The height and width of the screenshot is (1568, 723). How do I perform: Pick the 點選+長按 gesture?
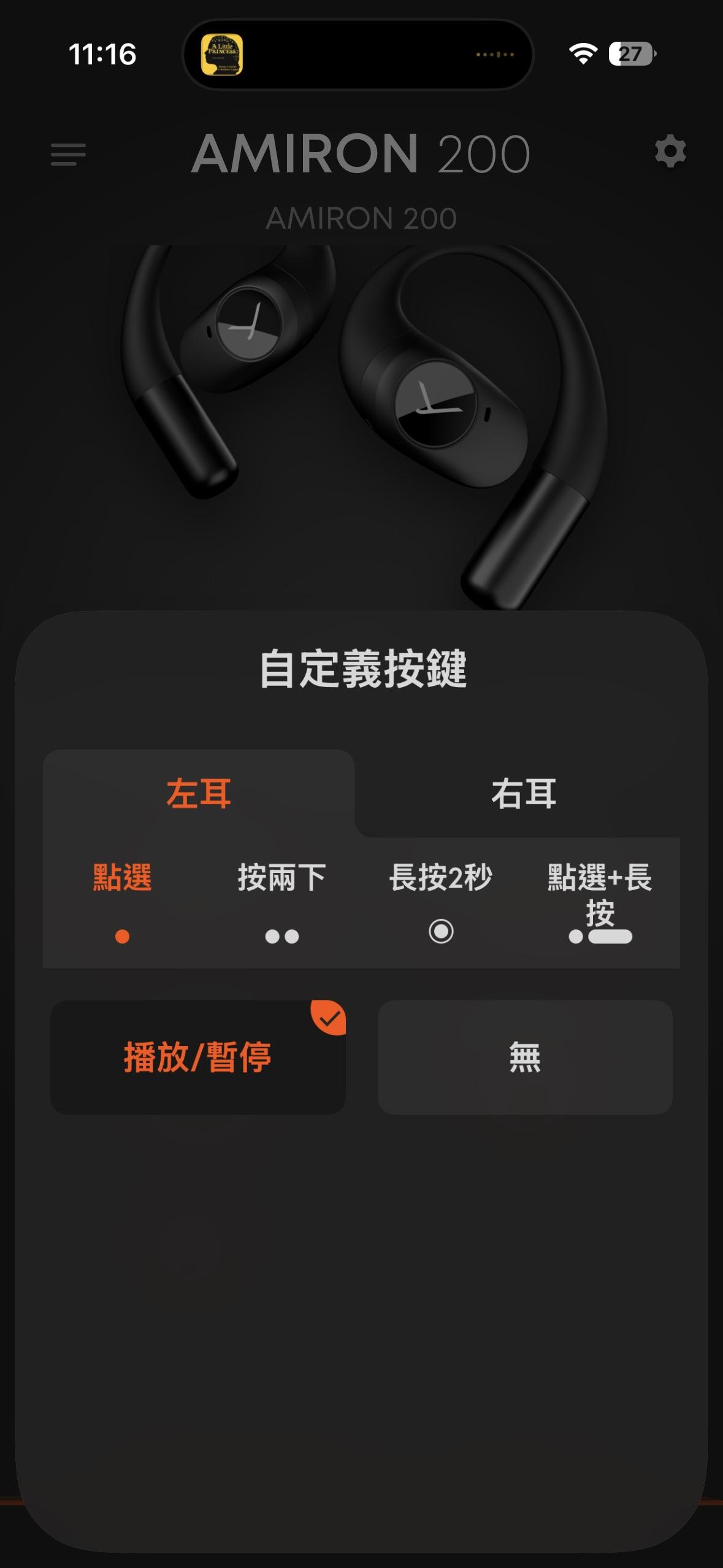600,901
